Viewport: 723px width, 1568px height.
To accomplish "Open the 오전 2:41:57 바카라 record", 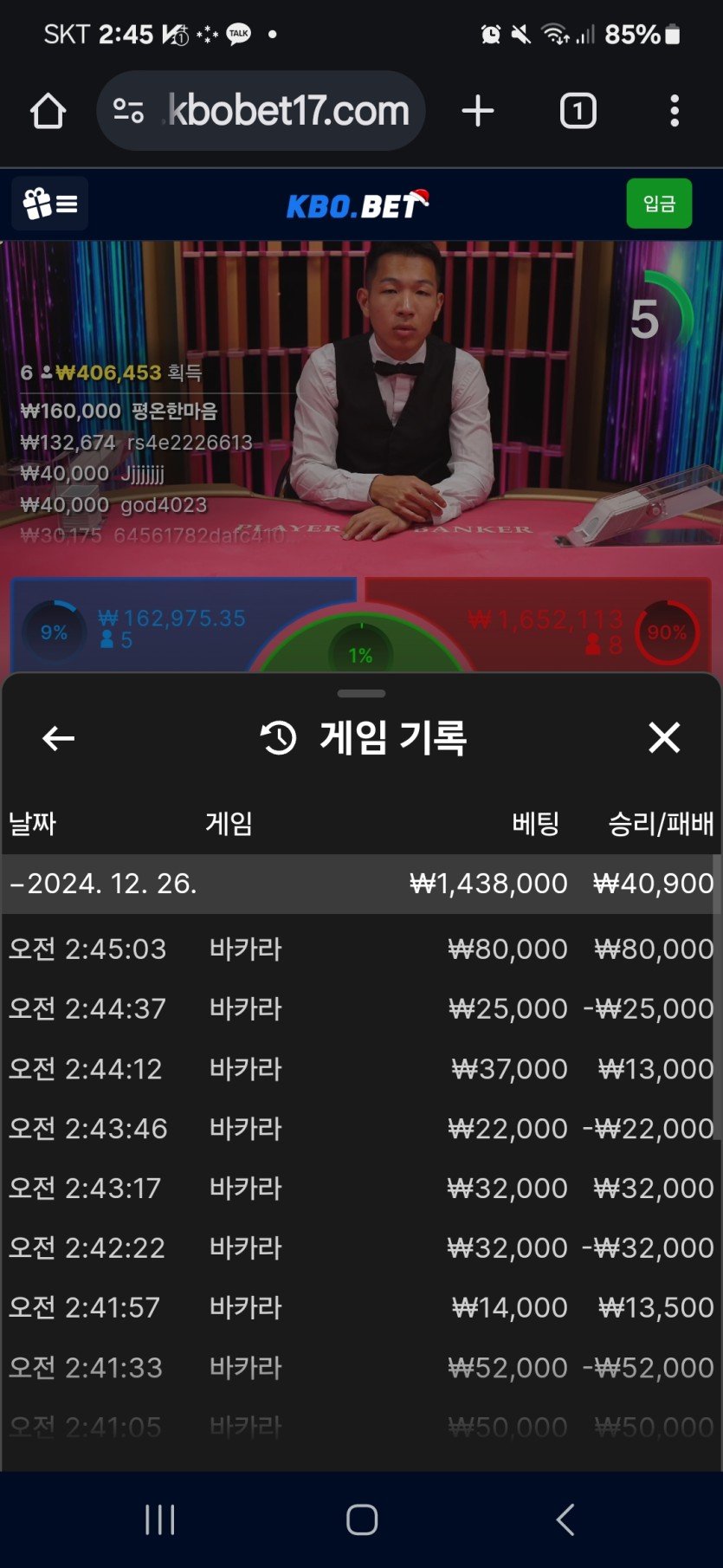I will click(360, 1307).
